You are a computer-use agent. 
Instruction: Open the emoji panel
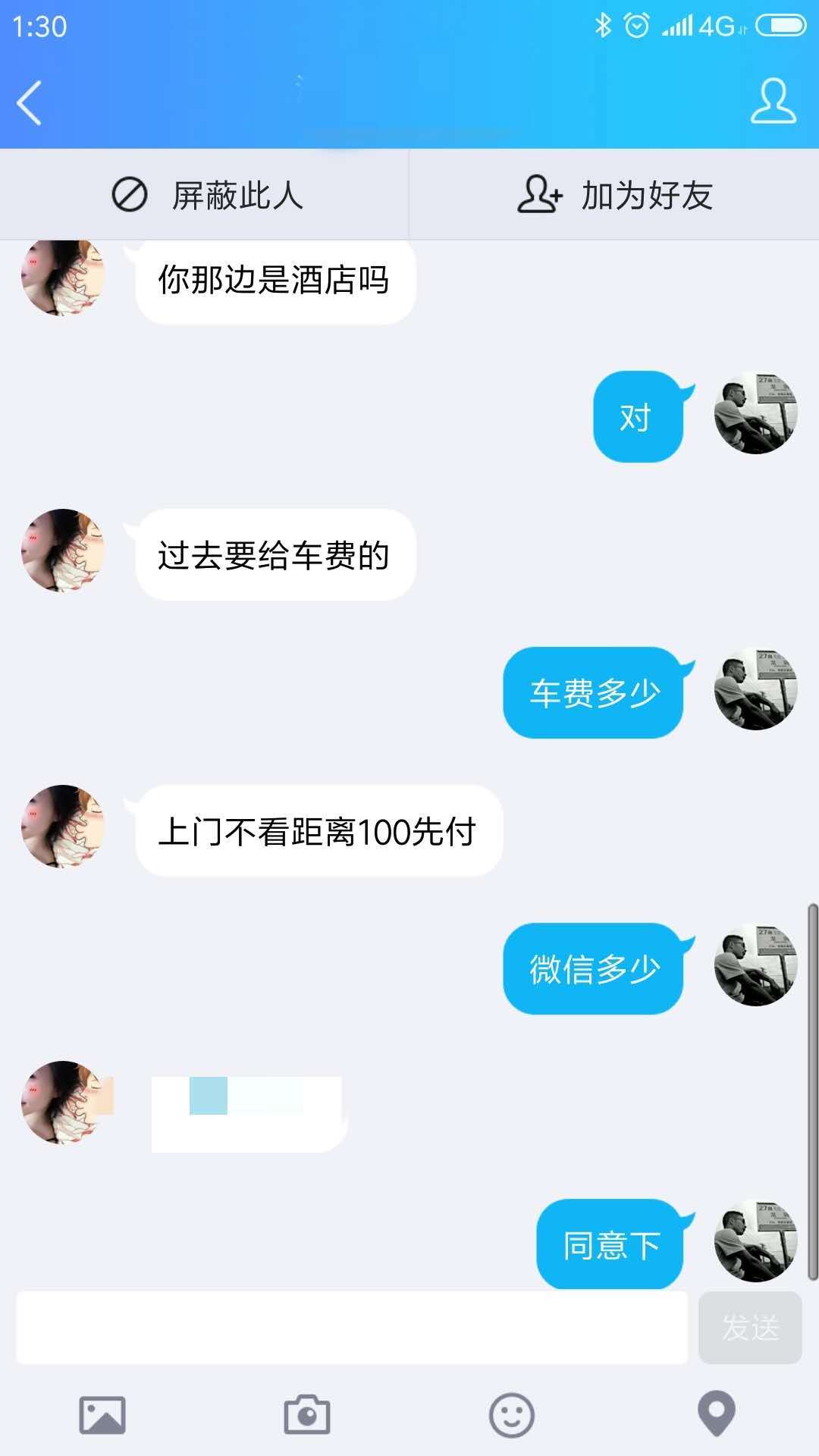(512, 1415)
